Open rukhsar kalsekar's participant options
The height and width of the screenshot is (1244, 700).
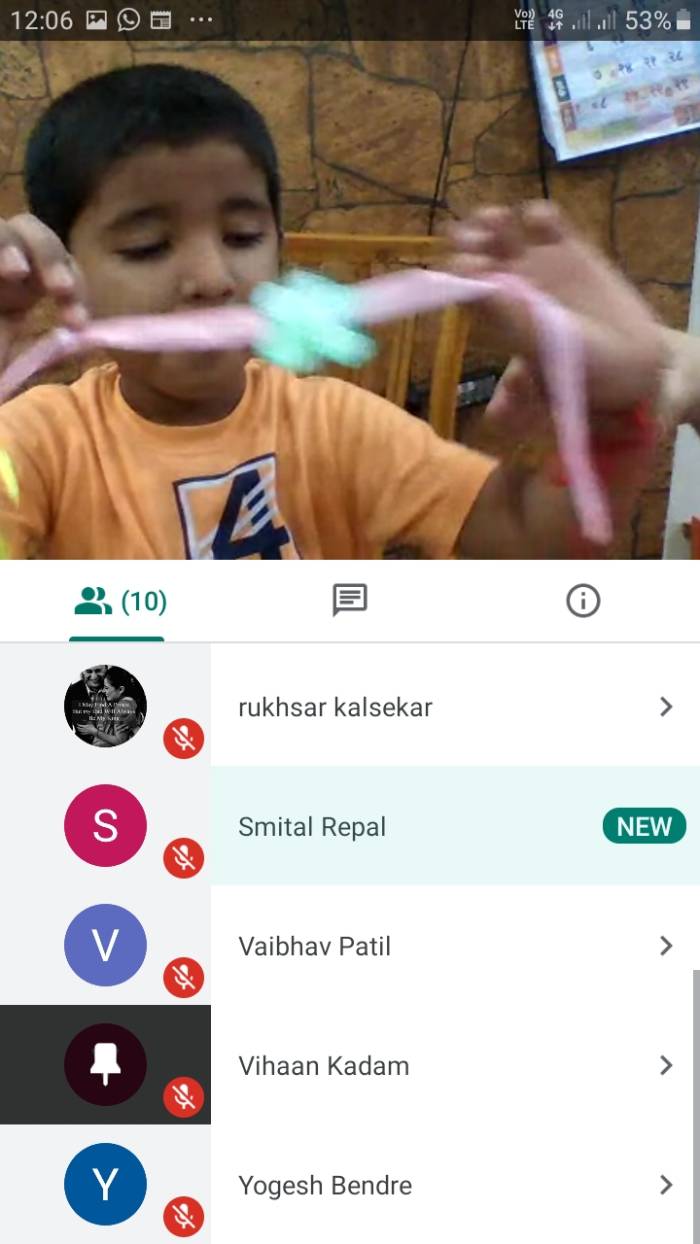pyautogui.click(x=665, y=707)
